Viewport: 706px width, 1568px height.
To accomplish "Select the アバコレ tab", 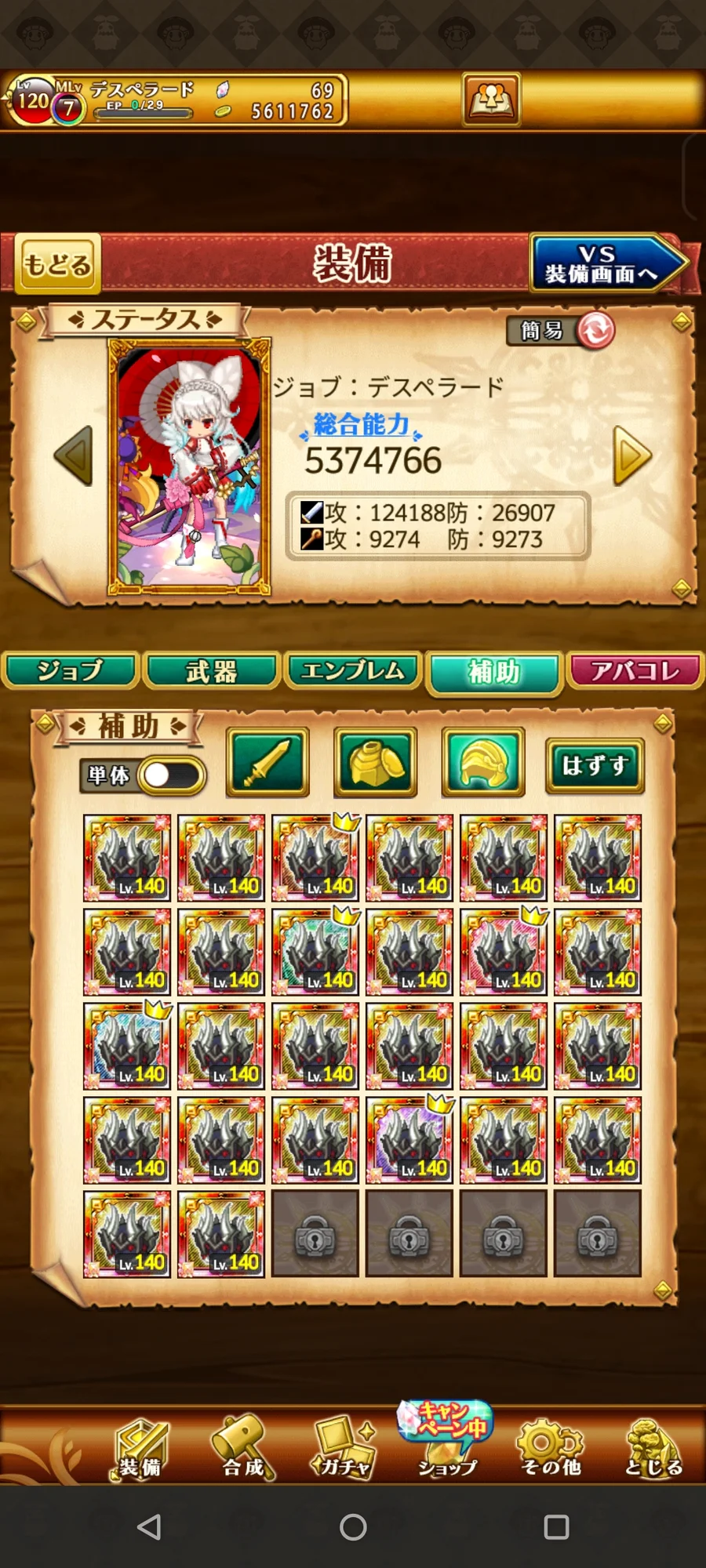I will point(635,671).
